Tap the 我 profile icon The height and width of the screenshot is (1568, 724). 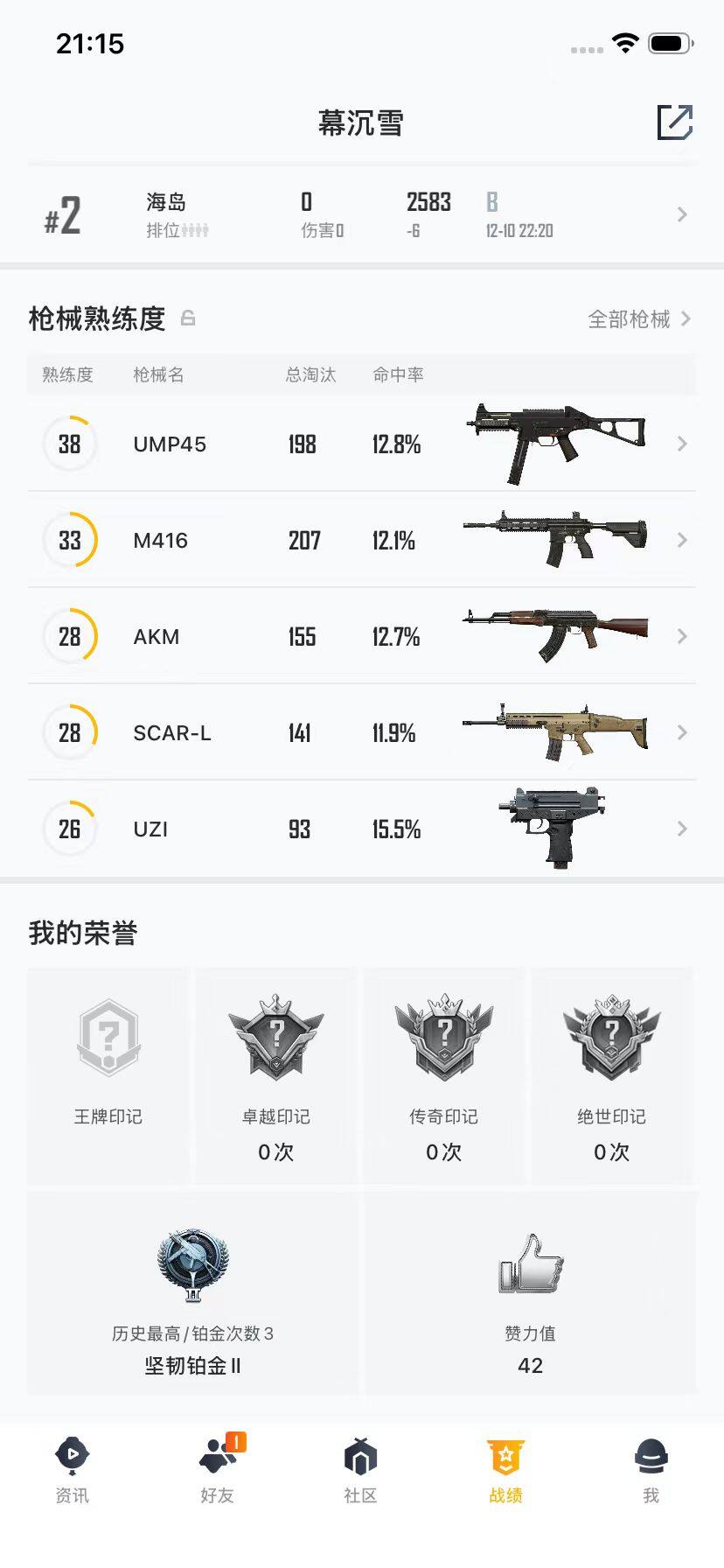point(651,1454)
